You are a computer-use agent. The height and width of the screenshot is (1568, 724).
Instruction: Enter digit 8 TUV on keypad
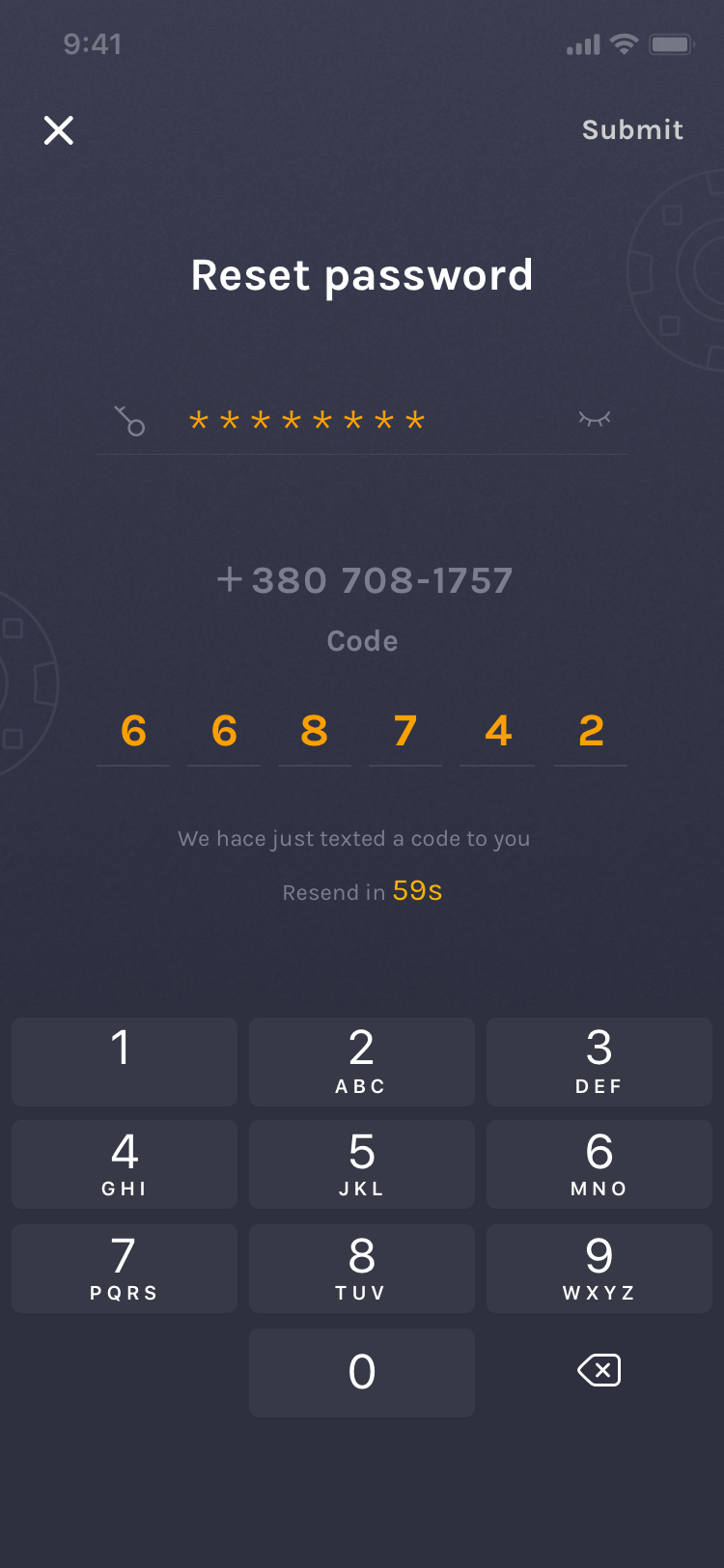click(362, 1269)
